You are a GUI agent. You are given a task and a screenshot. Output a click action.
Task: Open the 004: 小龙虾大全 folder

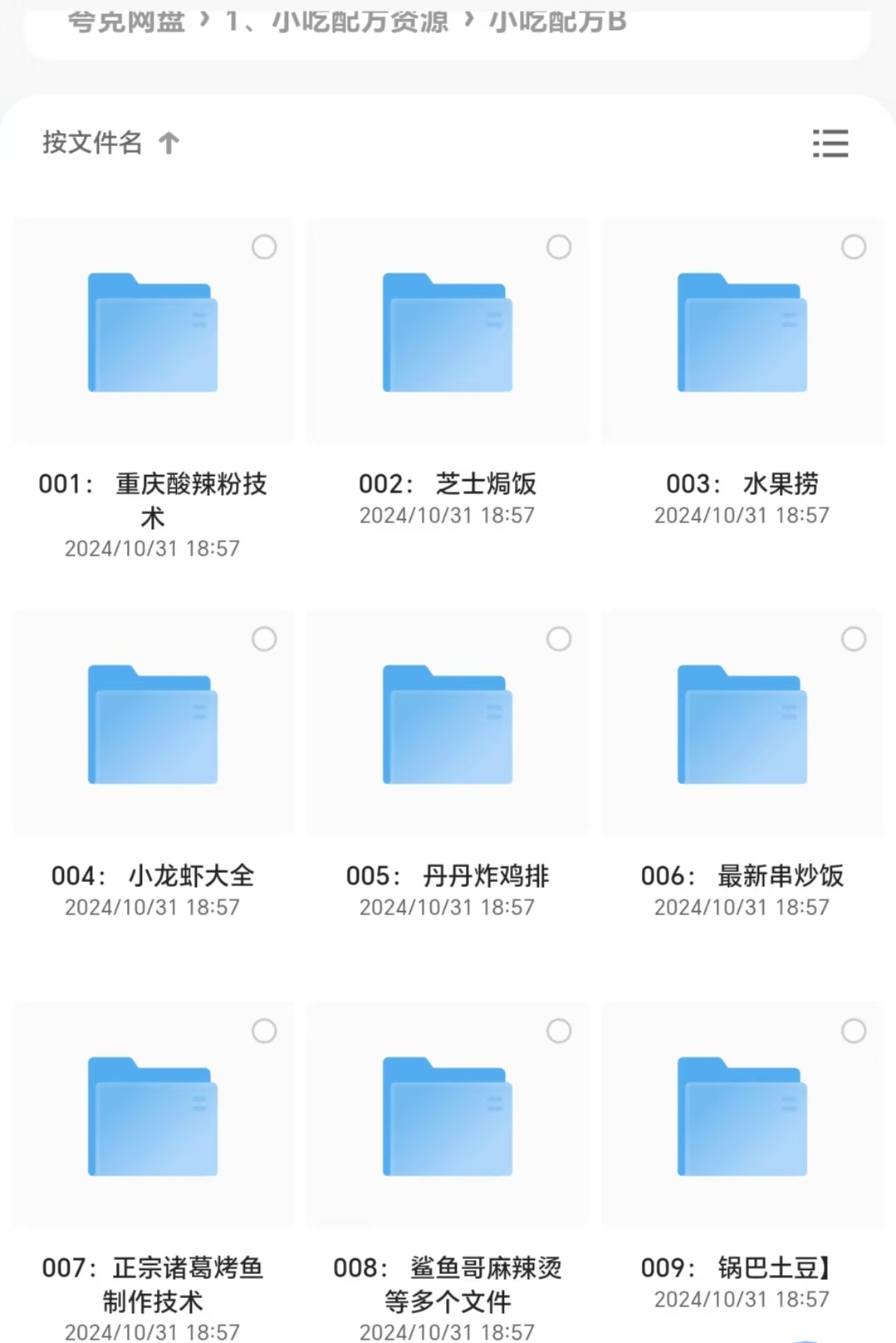click(153, 724)
